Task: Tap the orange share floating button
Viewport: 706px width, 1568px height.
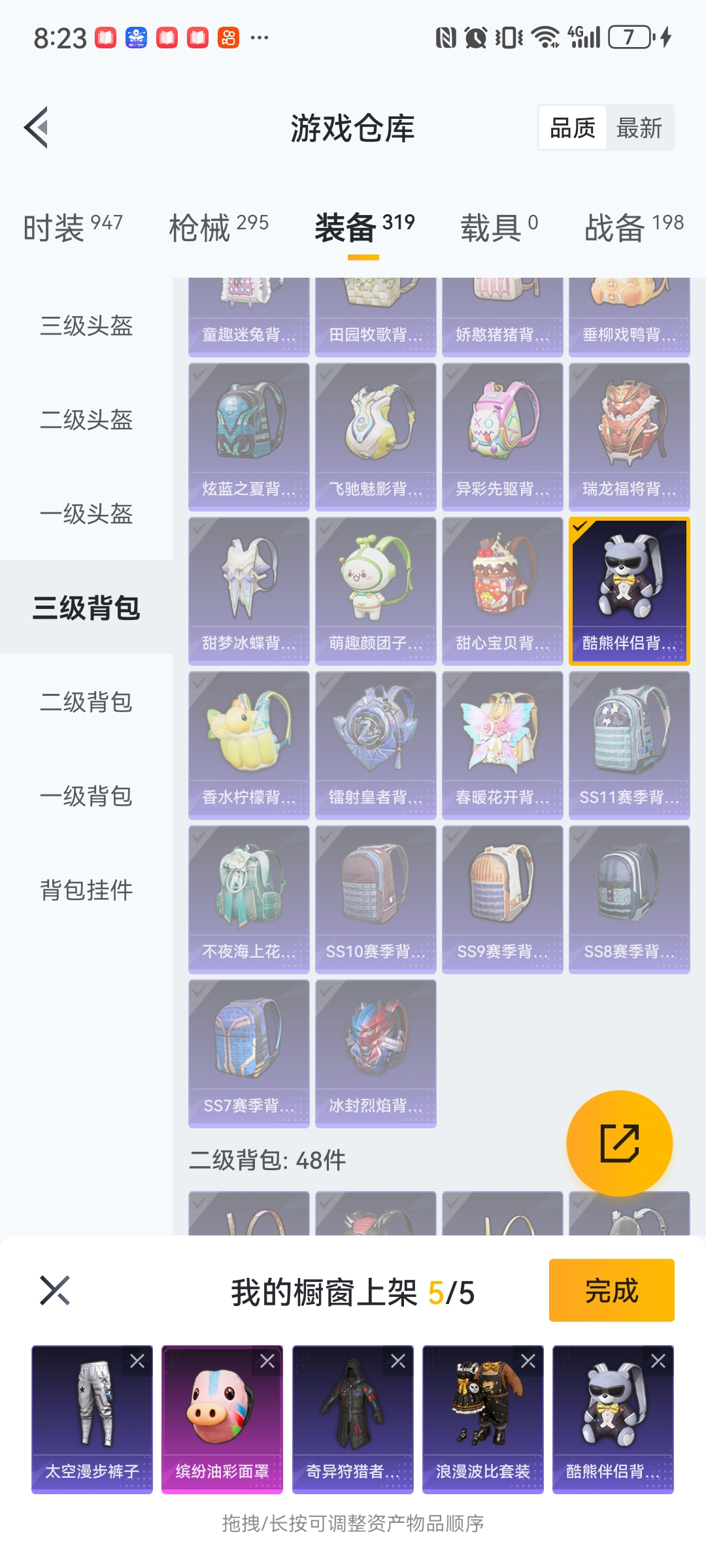Action: [x=619, y=1143]
